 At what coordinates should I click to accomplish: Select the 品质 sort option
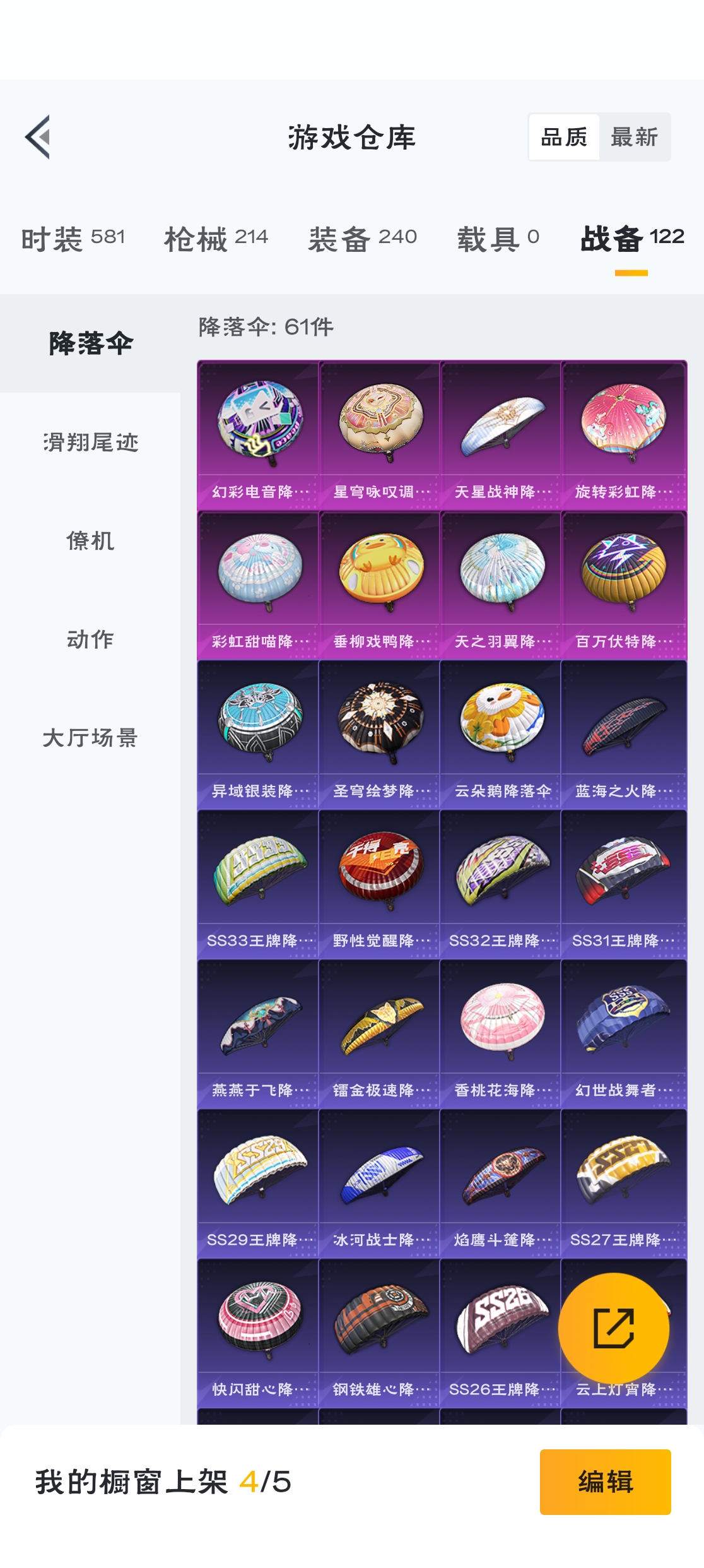click(x=564, y=137)
